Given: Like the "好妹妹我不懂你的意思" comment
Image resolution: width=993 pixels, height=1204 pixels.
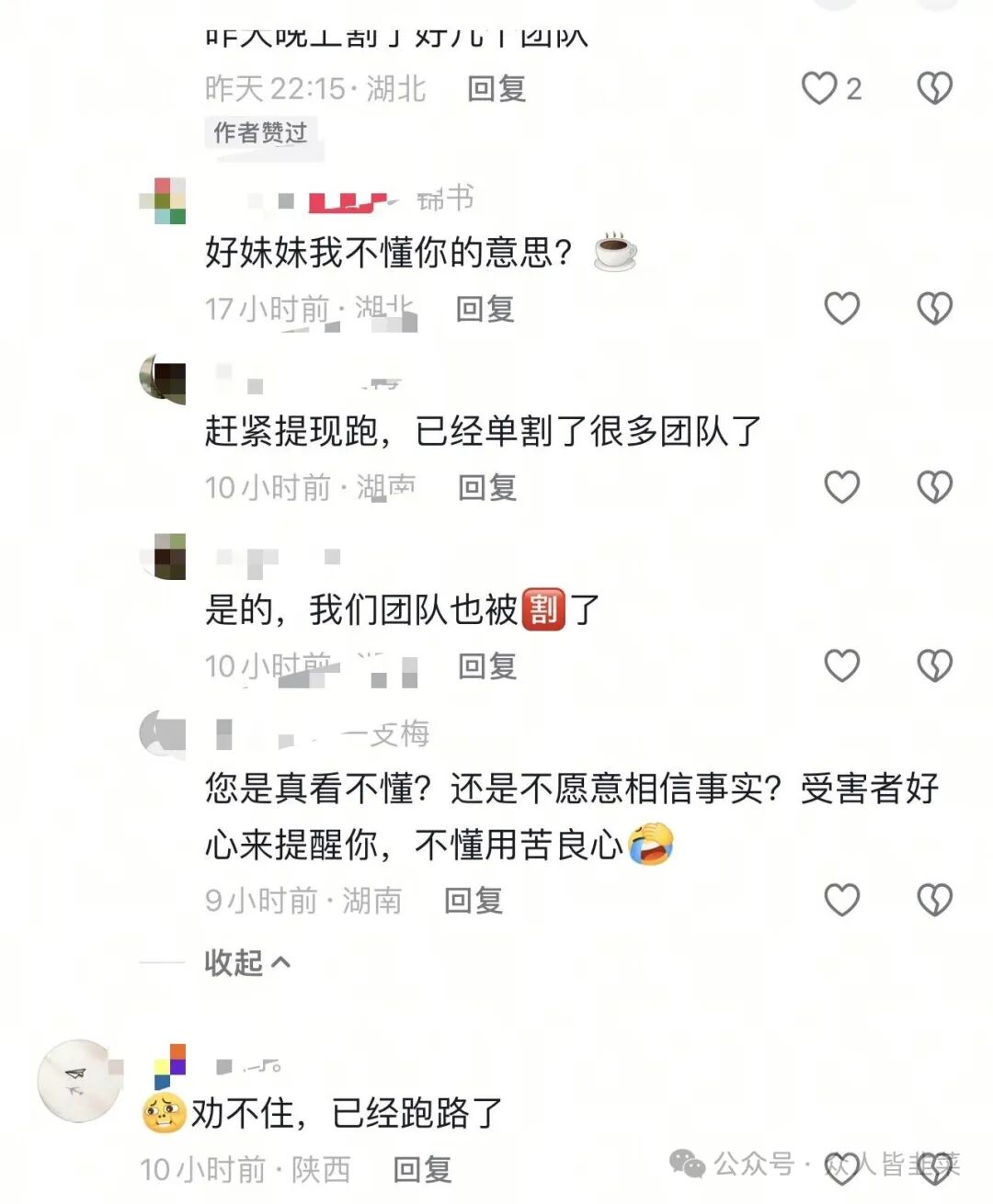Looking at the screenshot, I should click(841, 309).
